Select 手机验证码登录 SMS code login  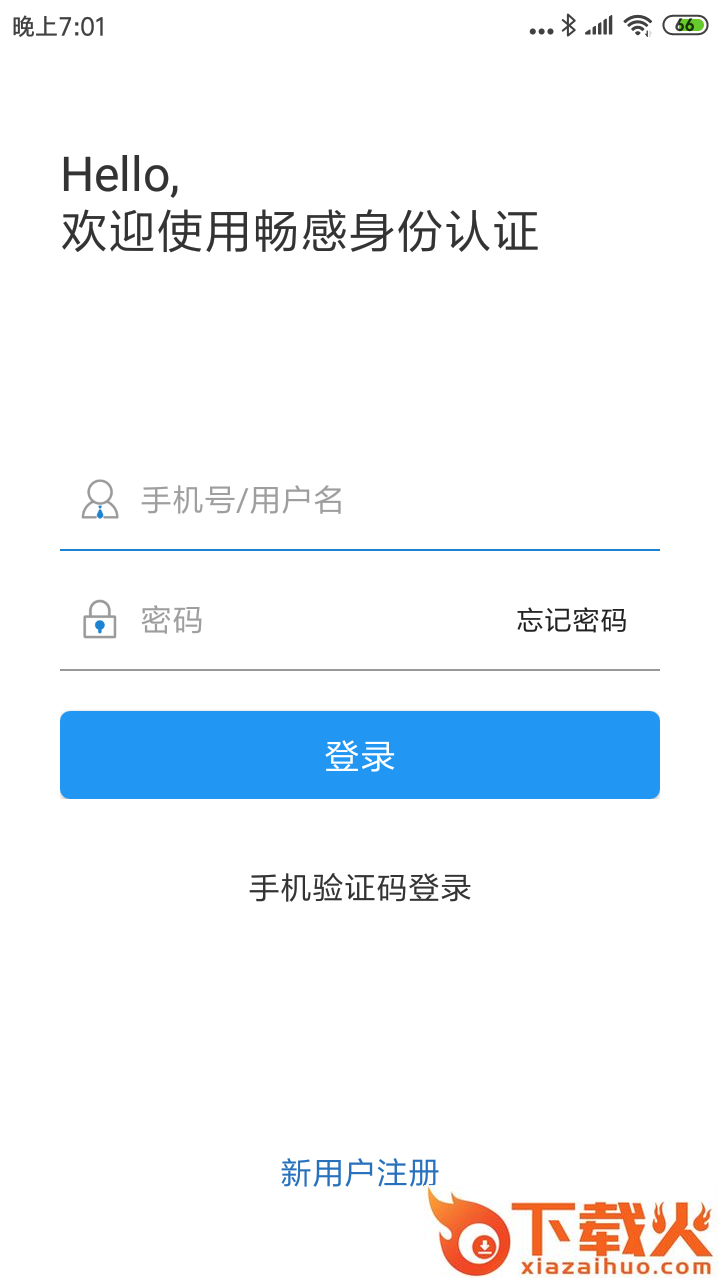[x=360, y=888]
